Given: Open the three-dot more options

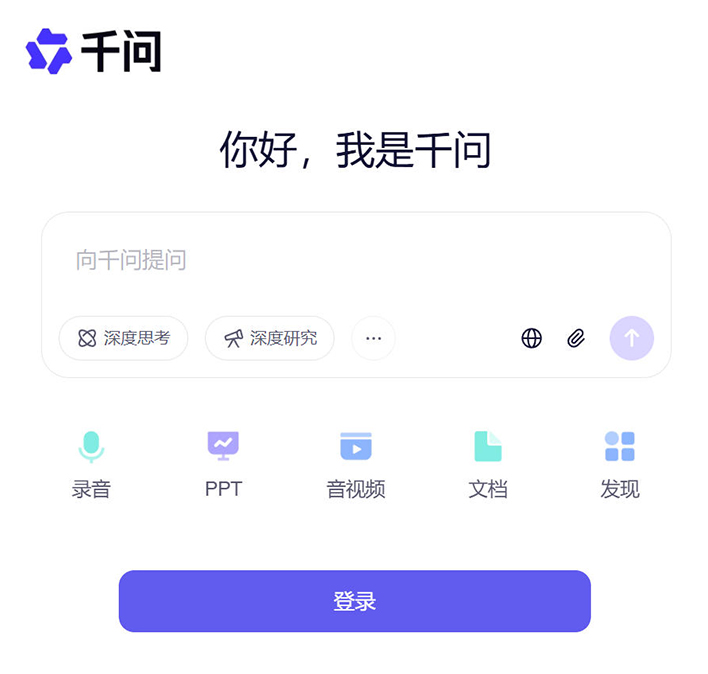Looking at the screenshot, I should [x=373, y=338].
